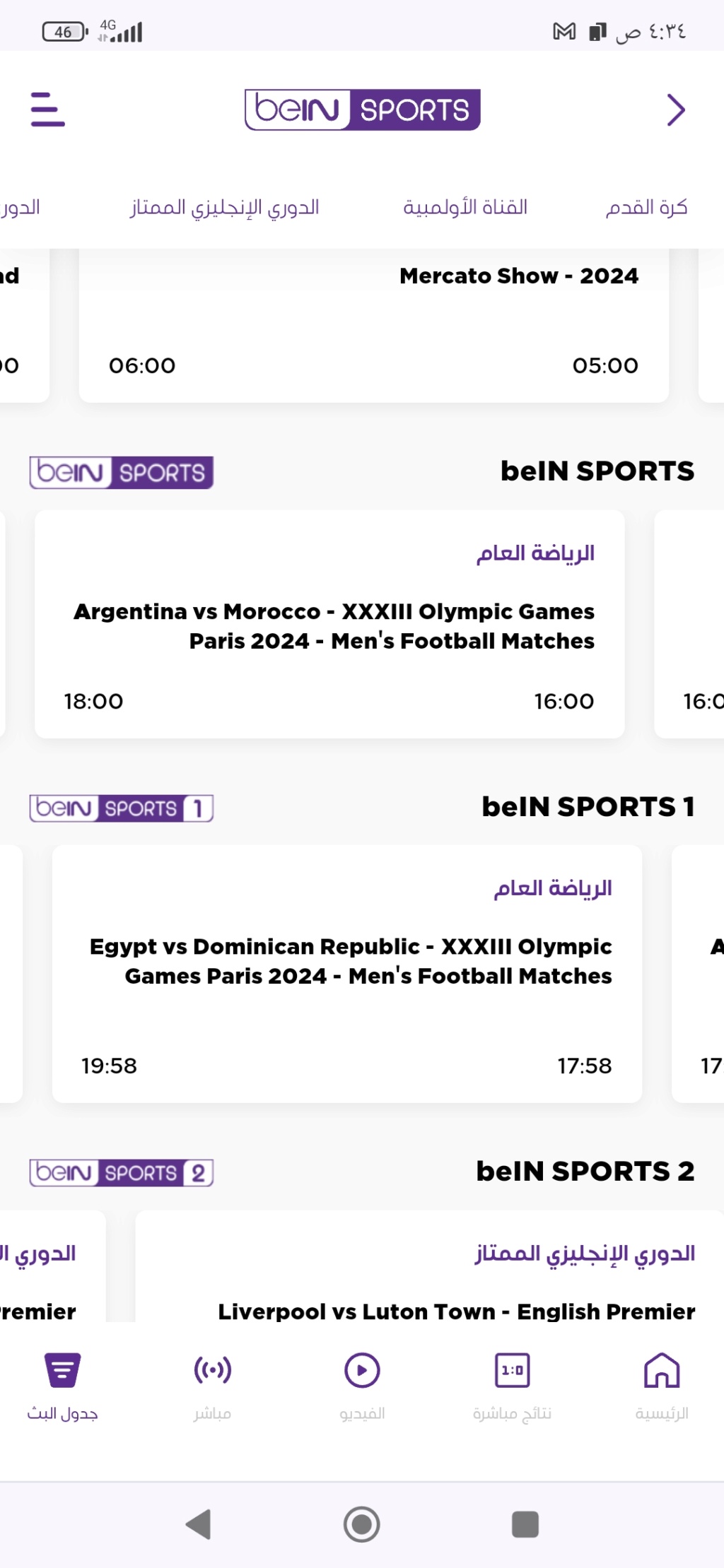724x1568 pixels.
Task: Open the hamburger menu
Action: (47, 110)
